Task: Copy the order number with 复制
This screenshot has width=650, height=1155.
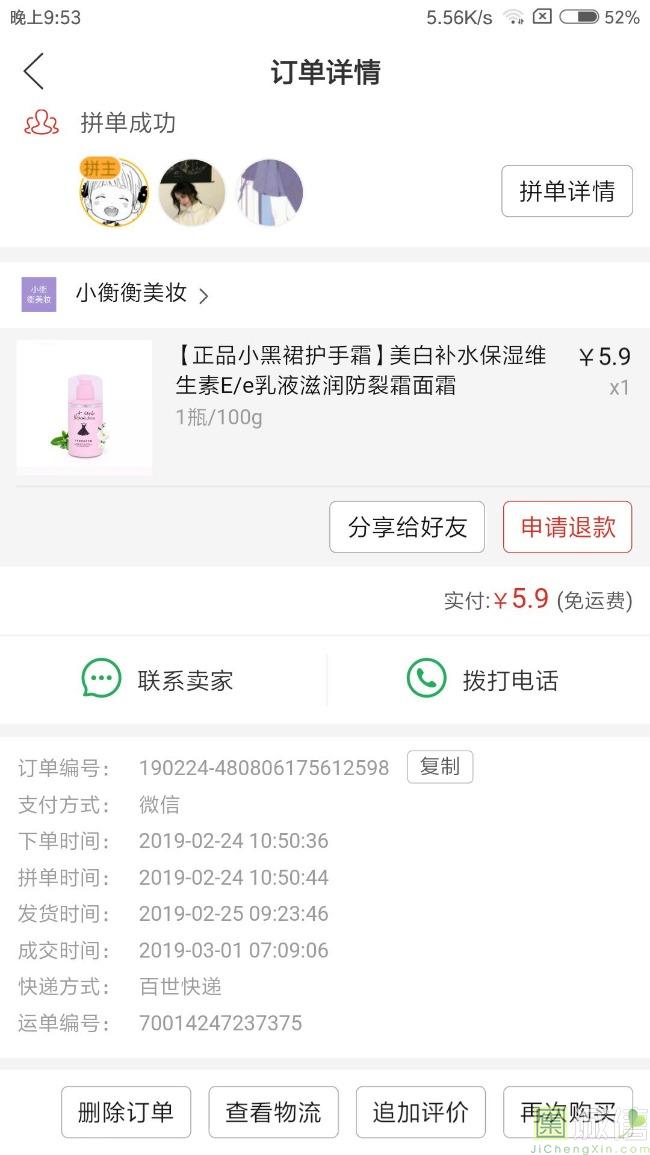Action: (439, 767)
